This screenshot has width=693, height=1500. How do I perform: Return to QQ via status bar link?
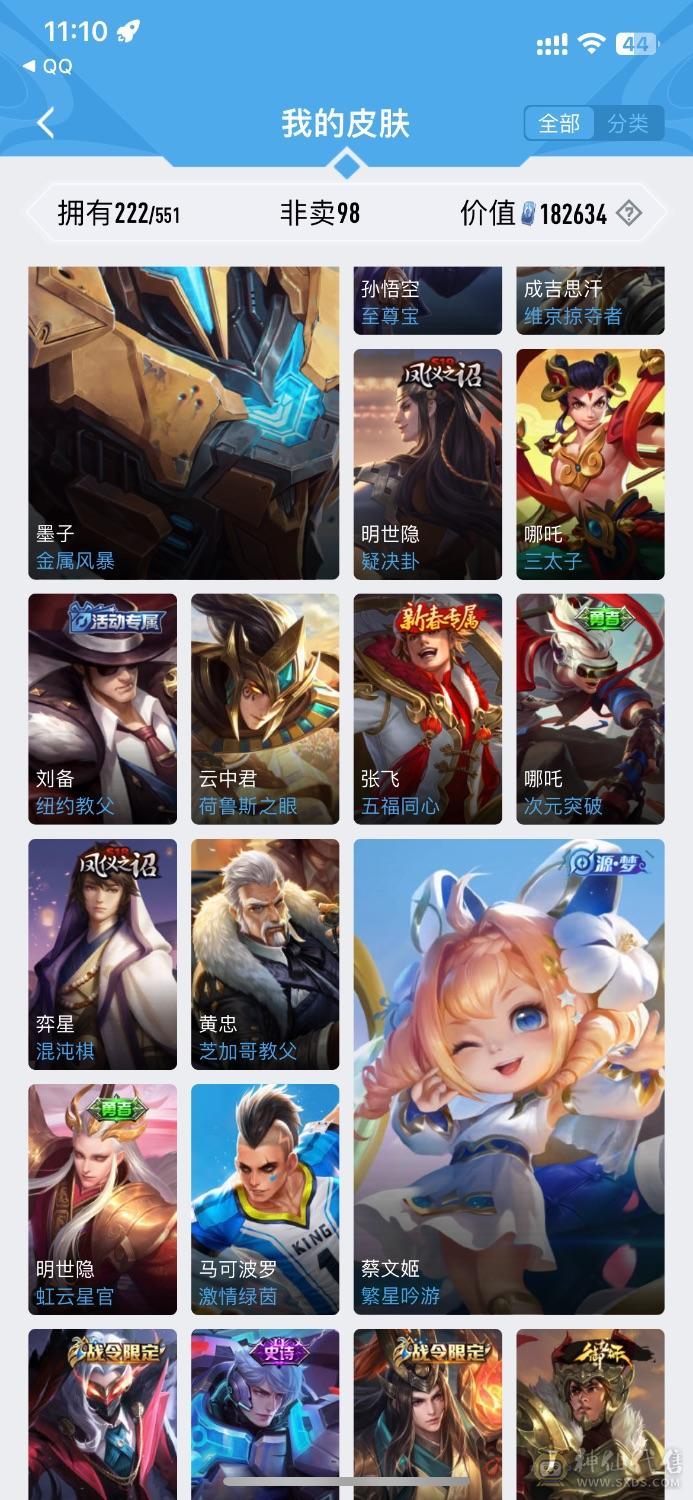click(x=48, y=66)
